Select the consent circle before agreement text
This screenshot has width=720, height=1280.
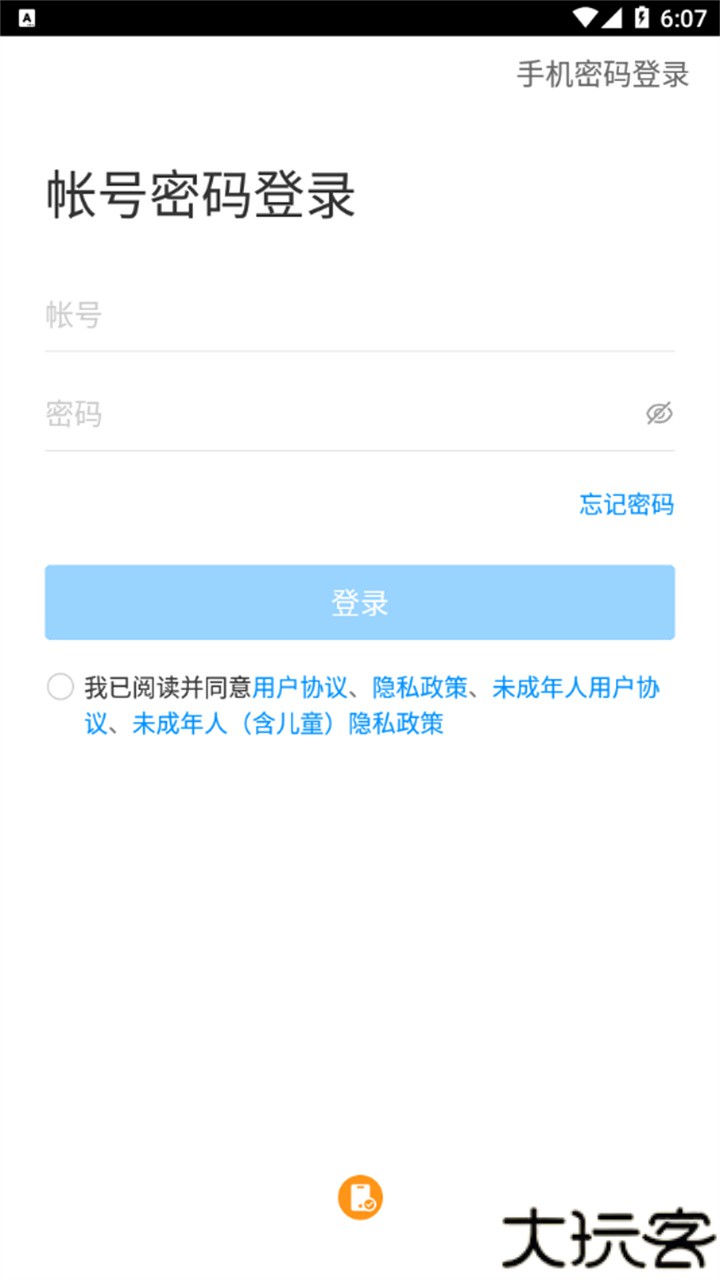click(x=59, y=687)
